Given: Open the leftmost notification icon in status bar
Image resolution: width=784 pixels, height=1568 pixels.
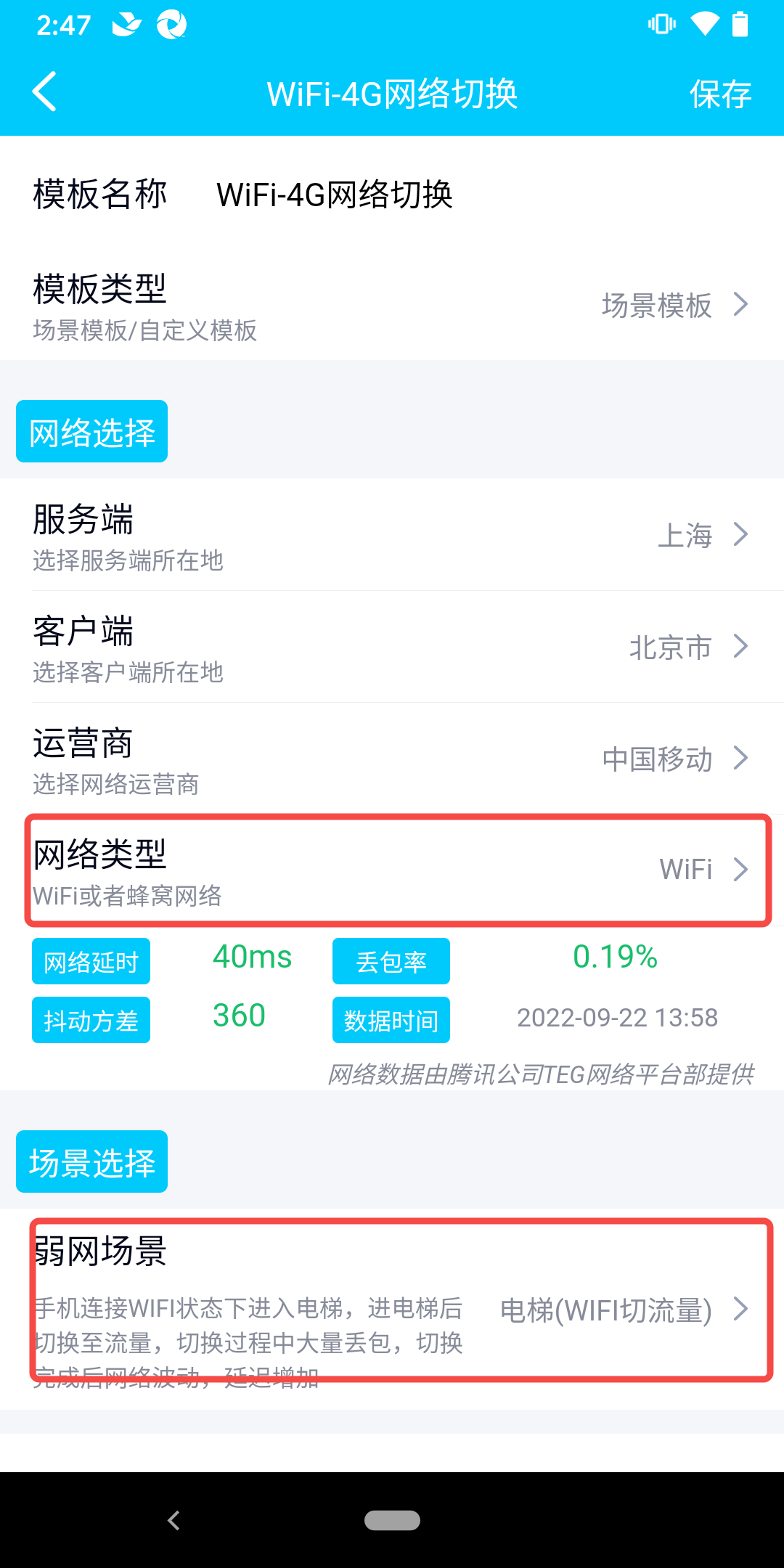Looking at the screenshot, I should pos(126,24).
